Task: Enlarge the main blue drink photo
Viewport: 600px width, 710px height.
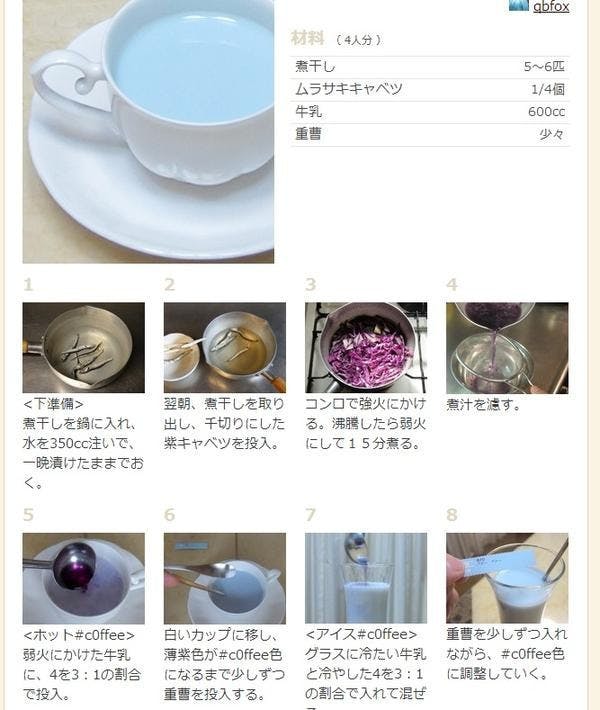Action: tap(148, 130)
